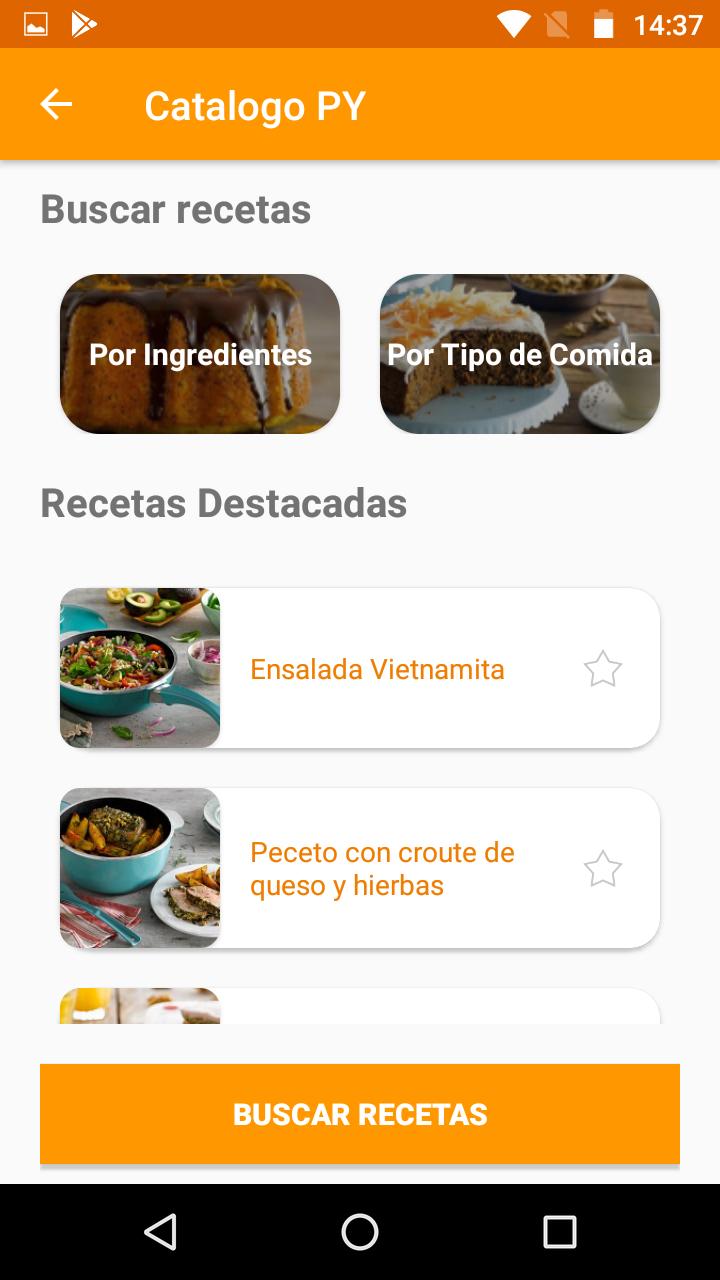Open Por Tipo de Comida search

(520, 354)
